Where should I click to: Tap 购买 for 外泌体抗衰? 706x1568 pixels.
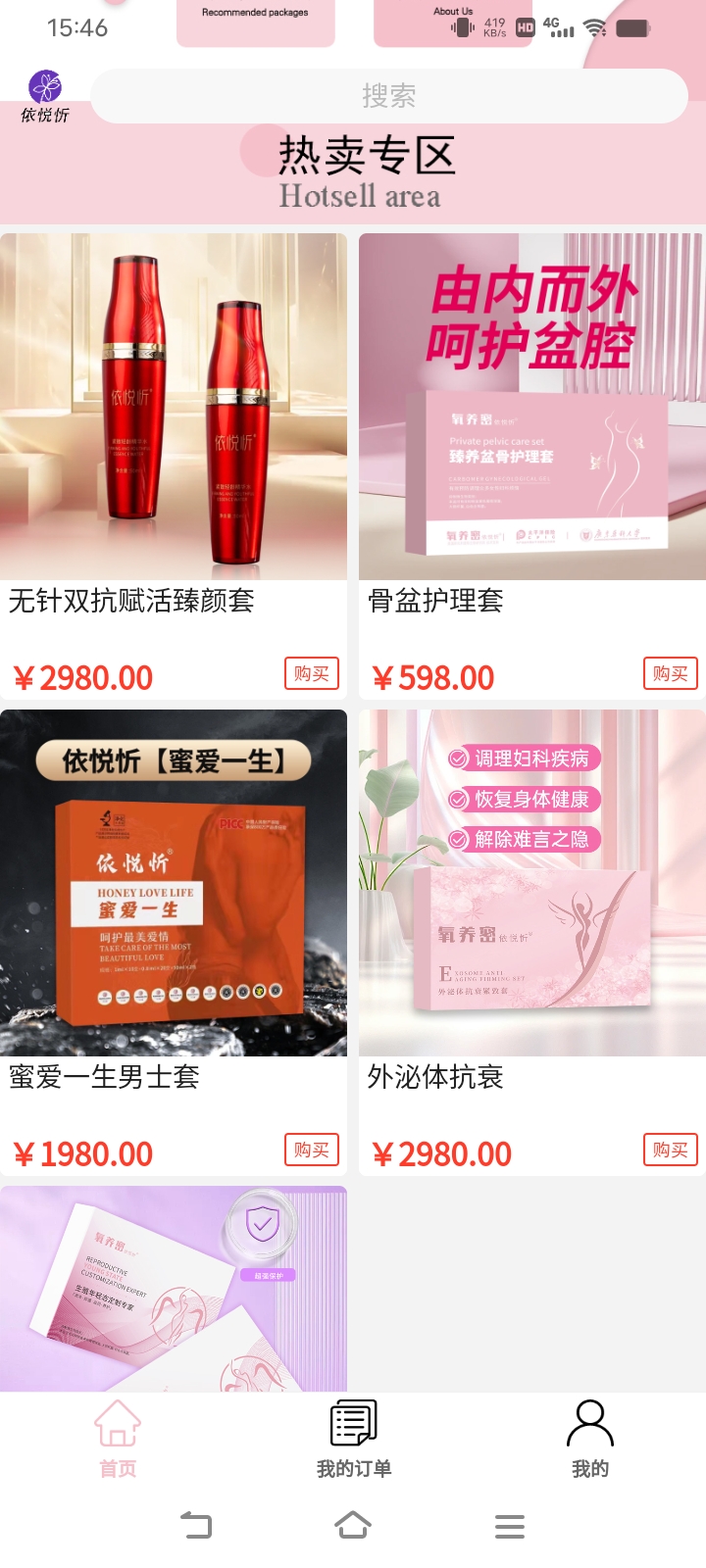[x=670, y=1150]
